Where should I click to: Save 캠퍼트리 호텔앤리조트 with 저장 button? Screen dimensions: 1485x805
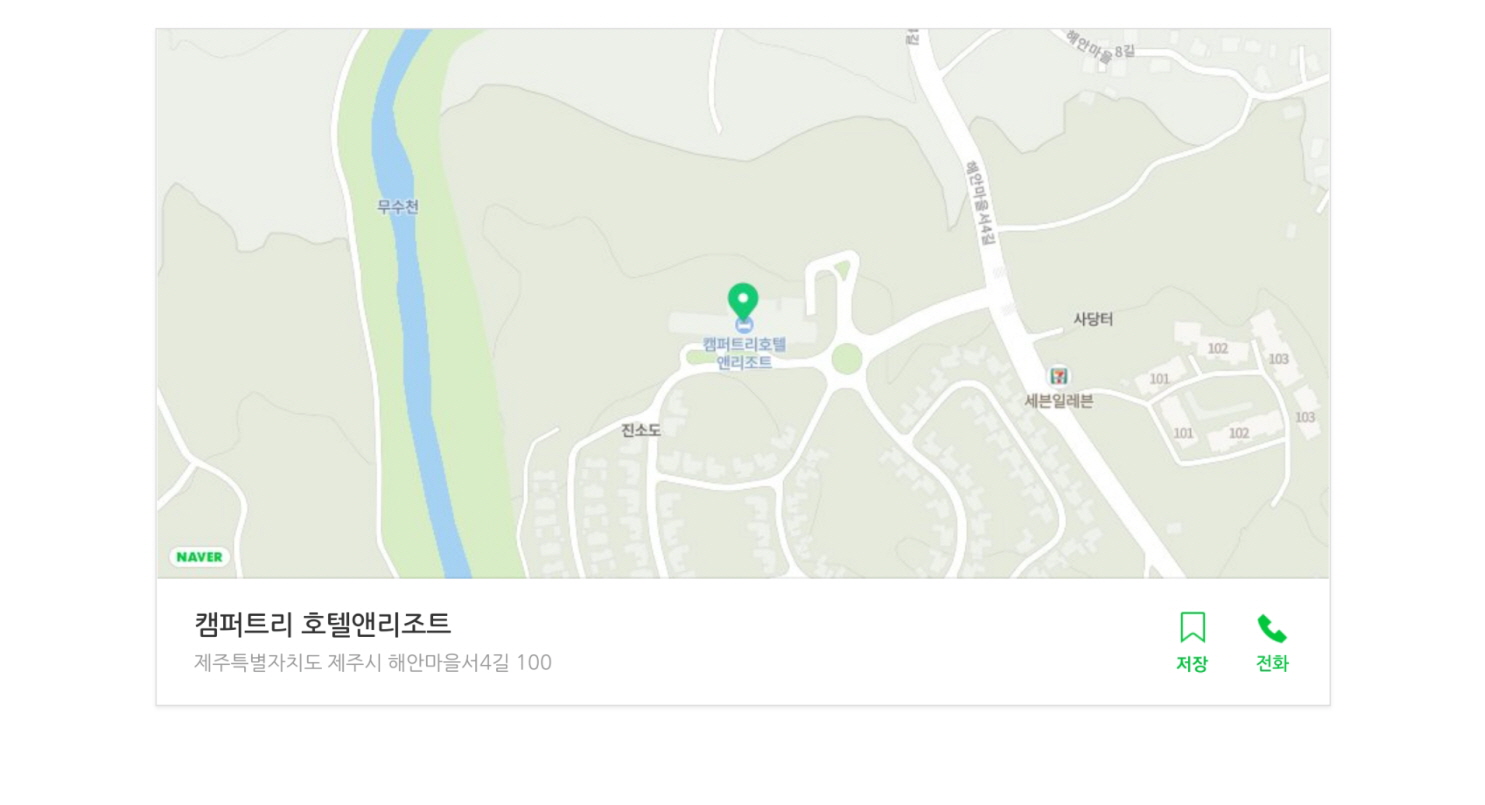[1191, 642]
